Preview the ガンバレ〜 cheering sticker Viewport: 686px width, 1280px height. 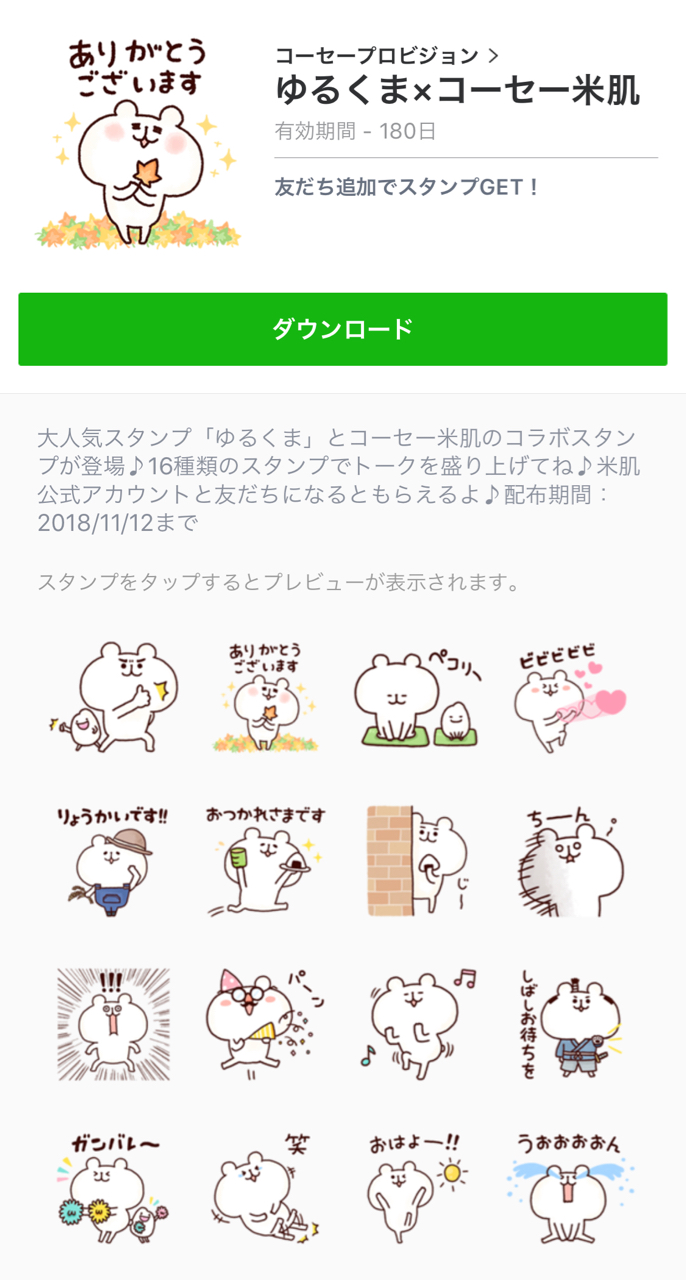pyautogui.click(x=112, y=1185)
